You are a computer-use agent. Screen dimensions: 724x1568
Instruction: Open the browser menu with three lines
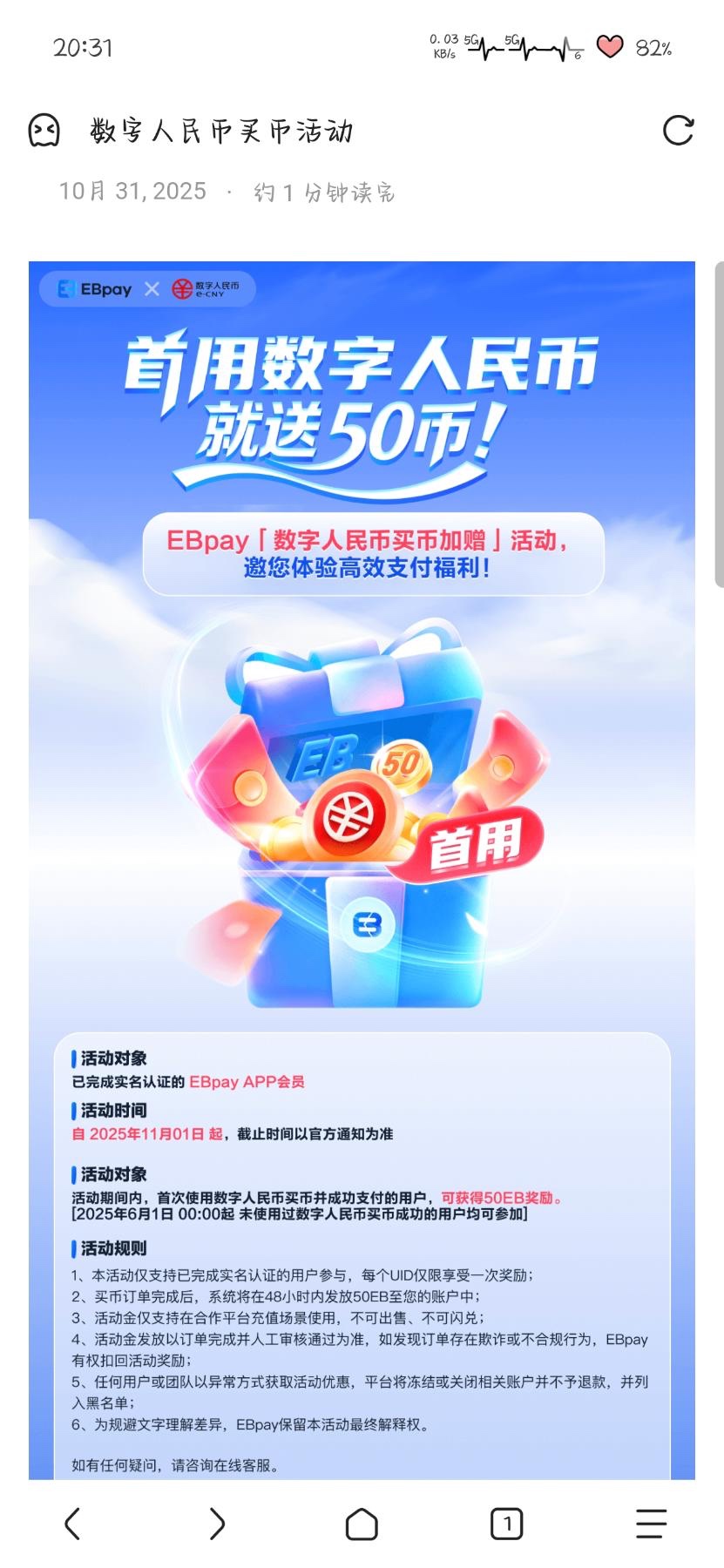pos(651,1524)
